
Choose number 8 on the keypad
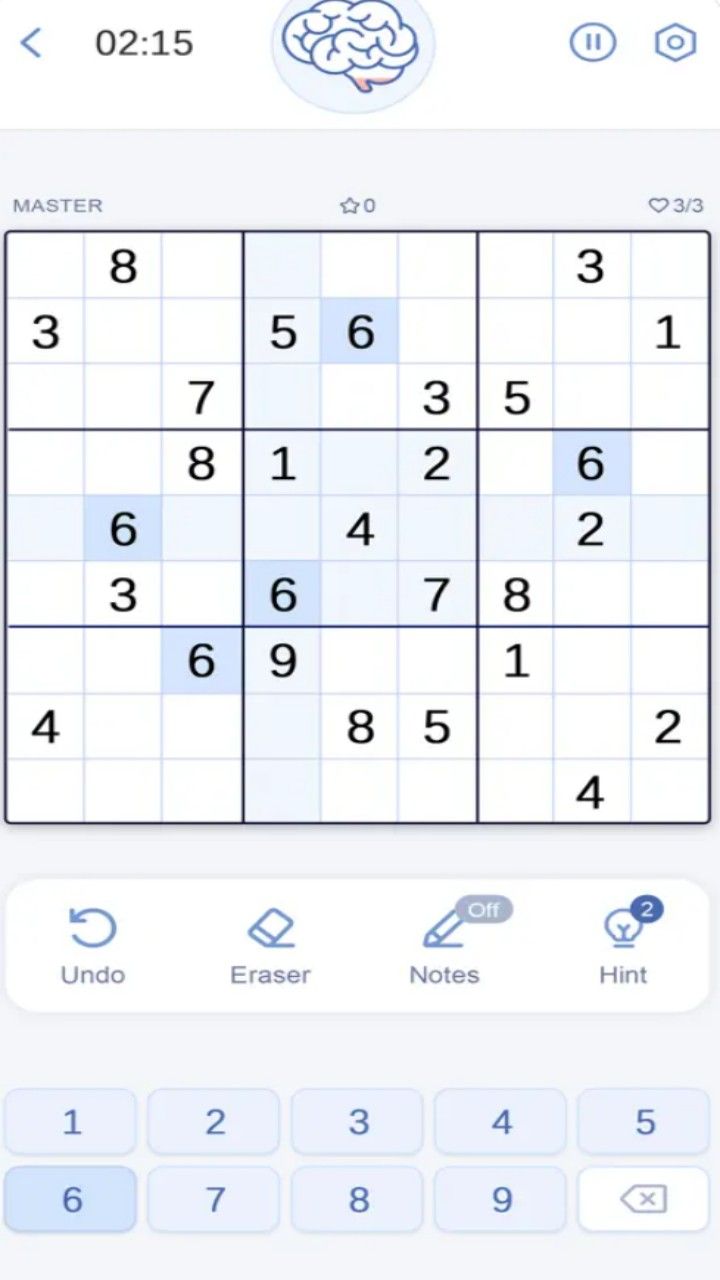(358, 1198)
